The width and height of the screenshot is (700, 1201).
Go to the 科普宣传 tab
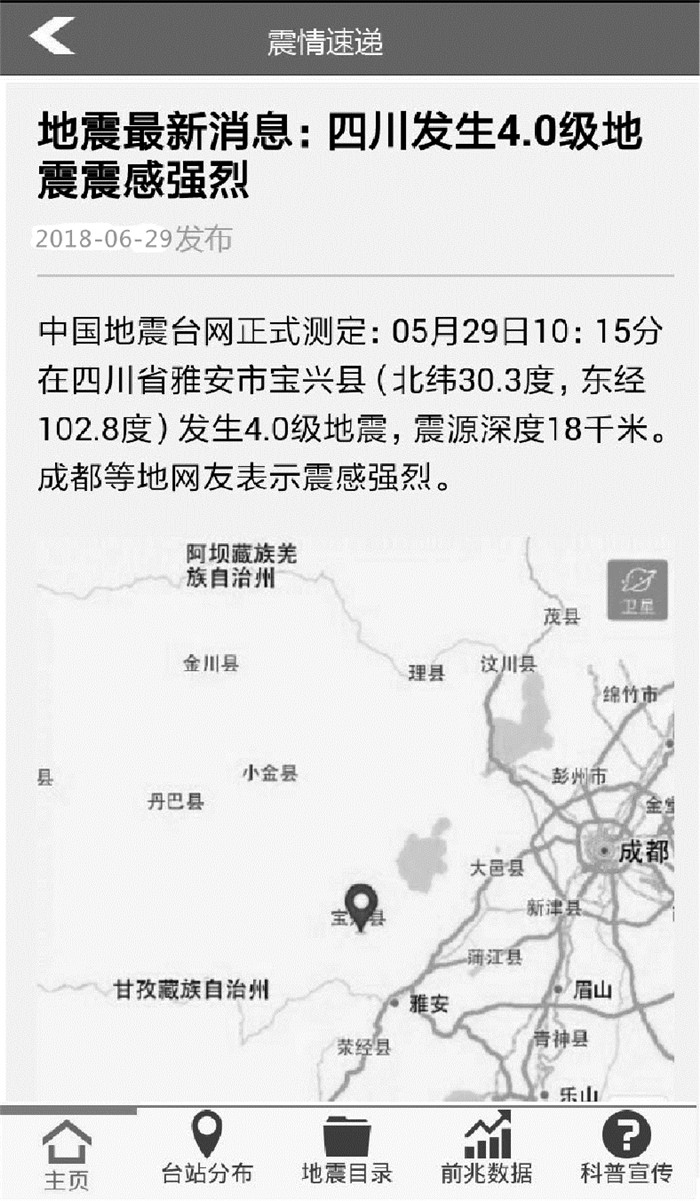pos(626,1153)
